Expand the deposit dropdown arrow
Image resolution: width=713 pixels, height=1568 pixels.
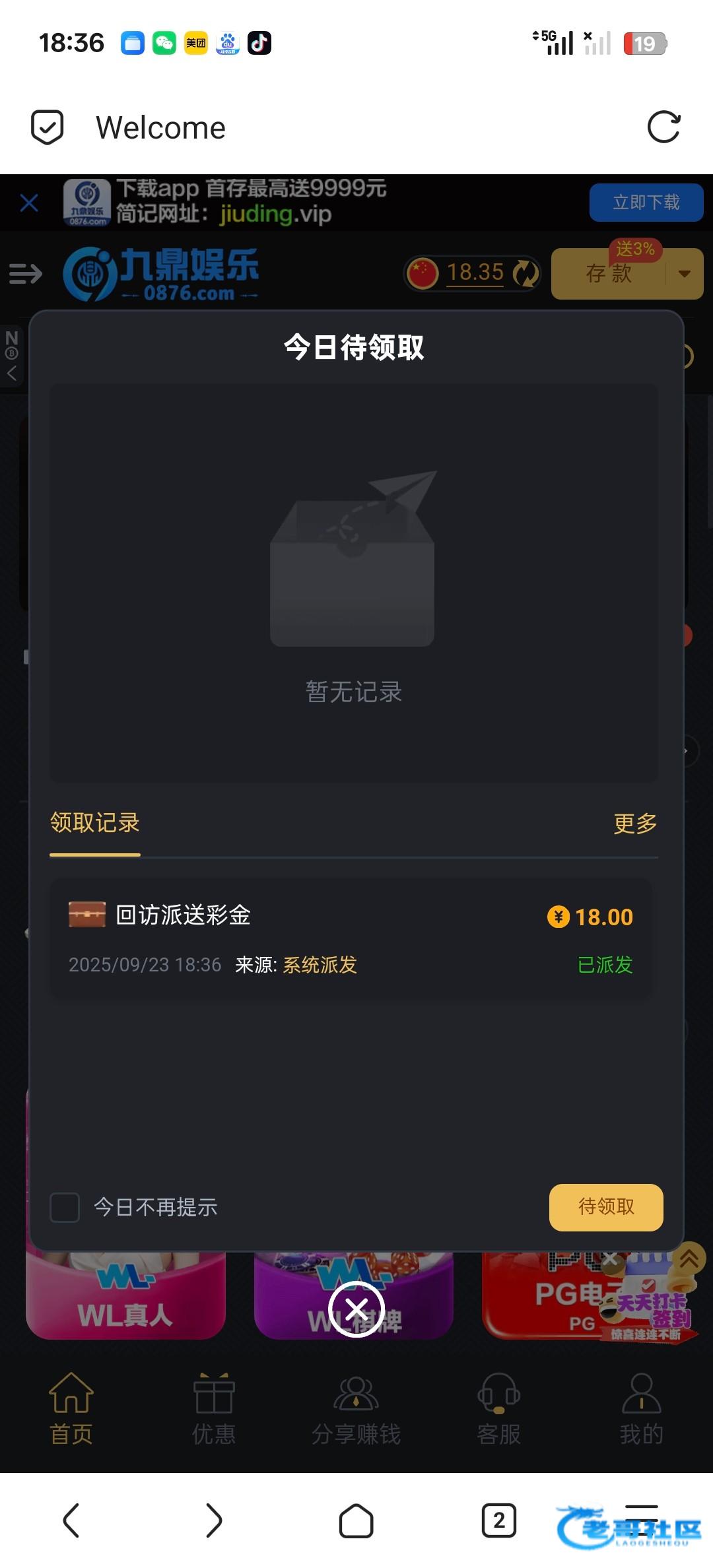685,274
